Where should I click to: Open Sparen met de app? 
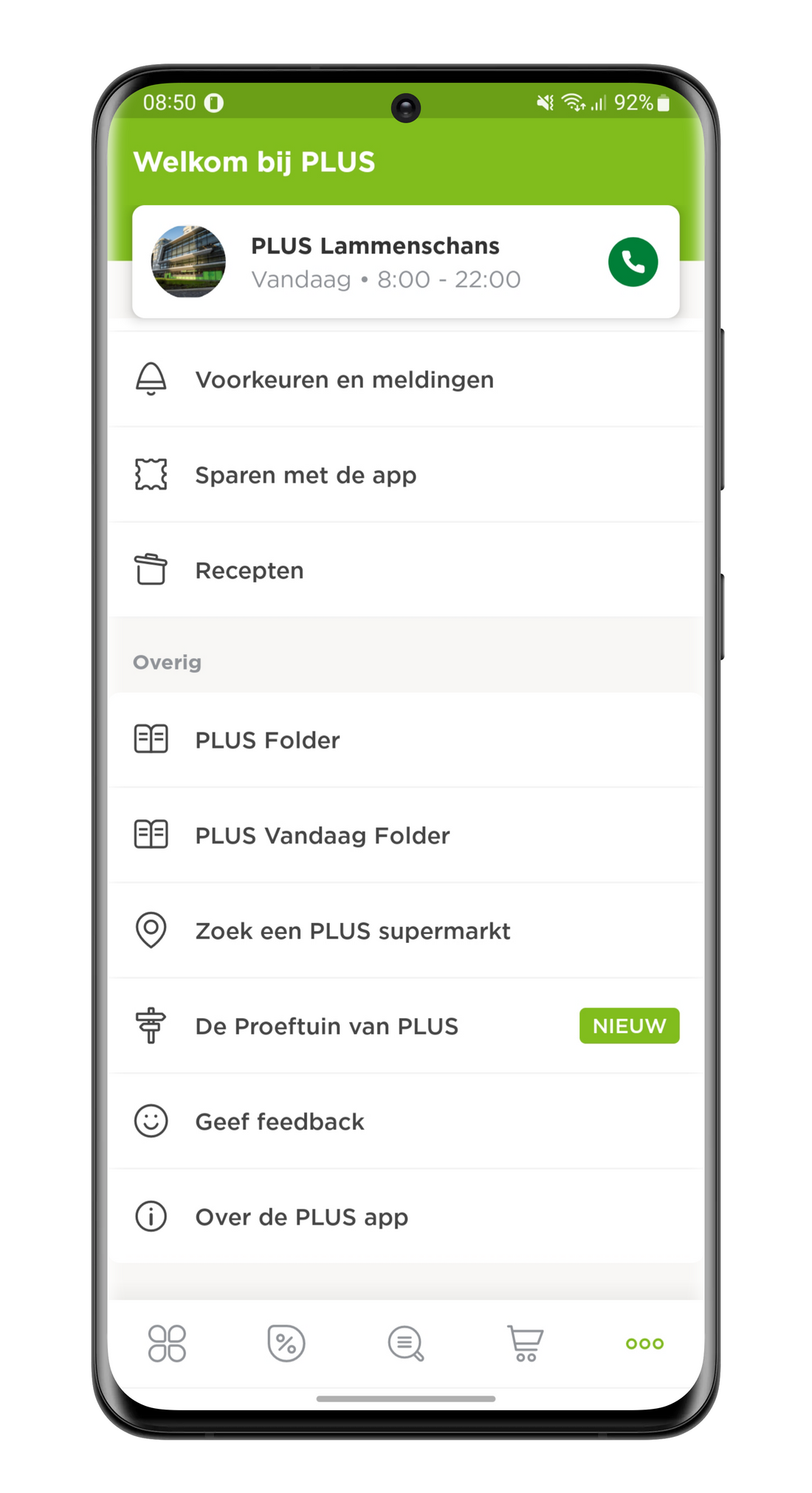click(405, 475)
